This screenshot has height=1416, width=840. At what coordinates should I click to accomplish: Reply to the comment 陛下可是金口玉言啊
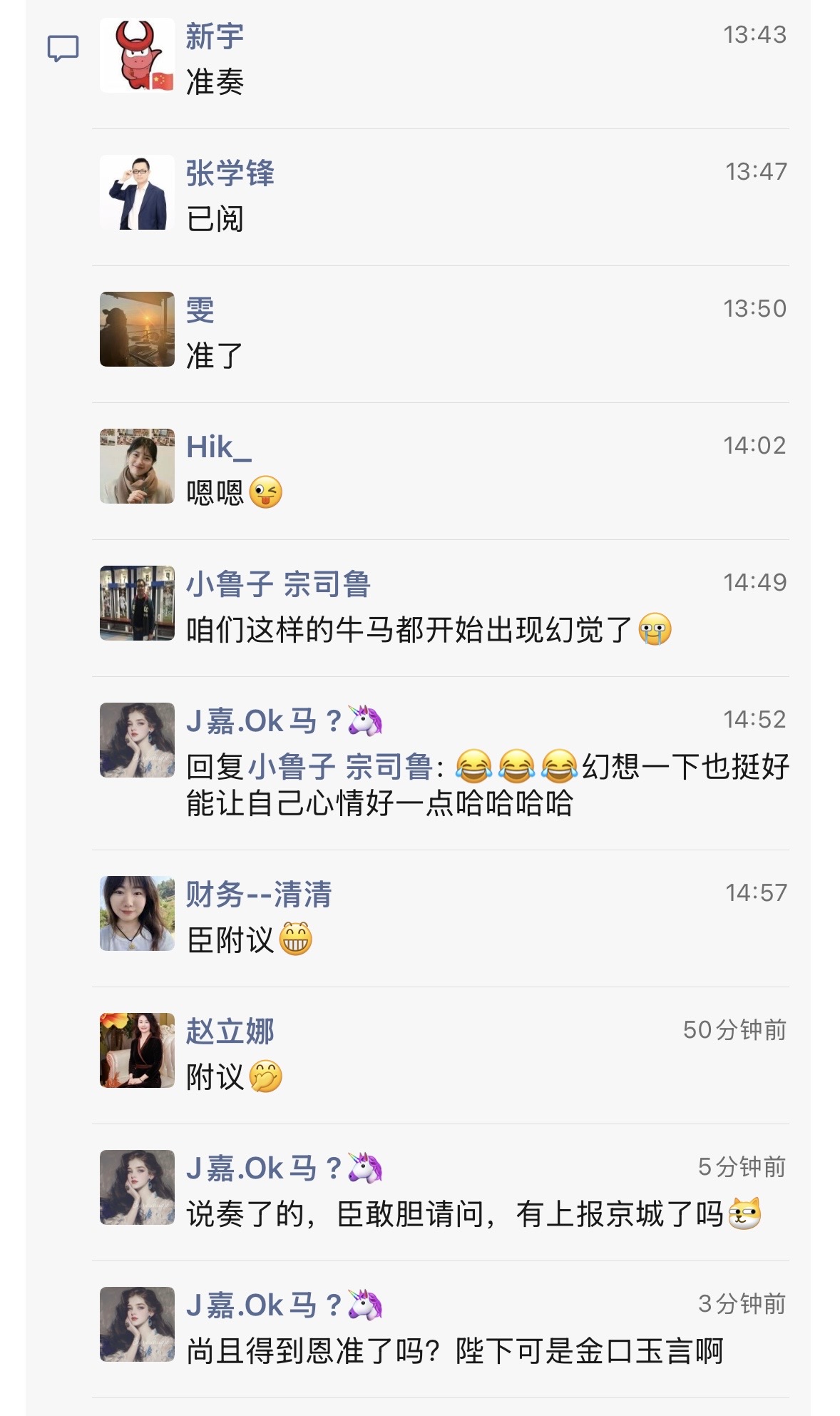pos(454,1350)
